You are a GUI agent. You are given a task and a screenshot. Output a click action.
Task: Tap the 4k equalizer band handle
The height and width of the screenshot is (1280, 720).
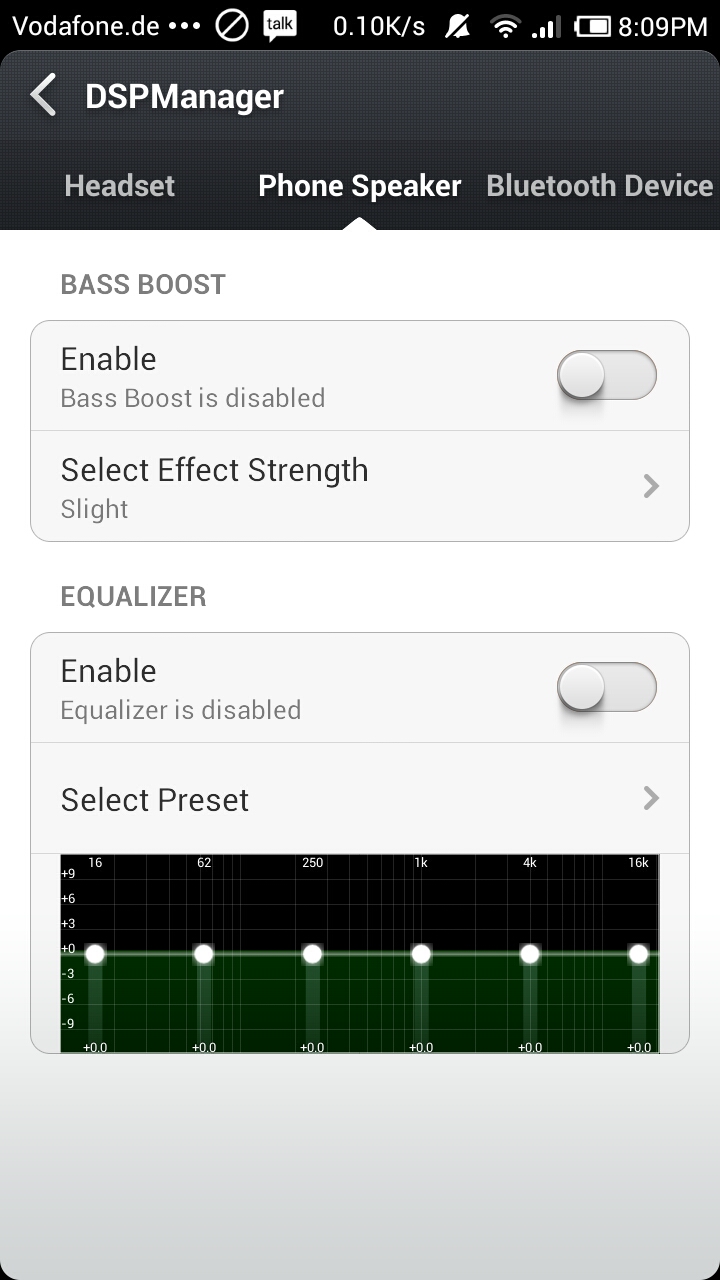(530, 954)
